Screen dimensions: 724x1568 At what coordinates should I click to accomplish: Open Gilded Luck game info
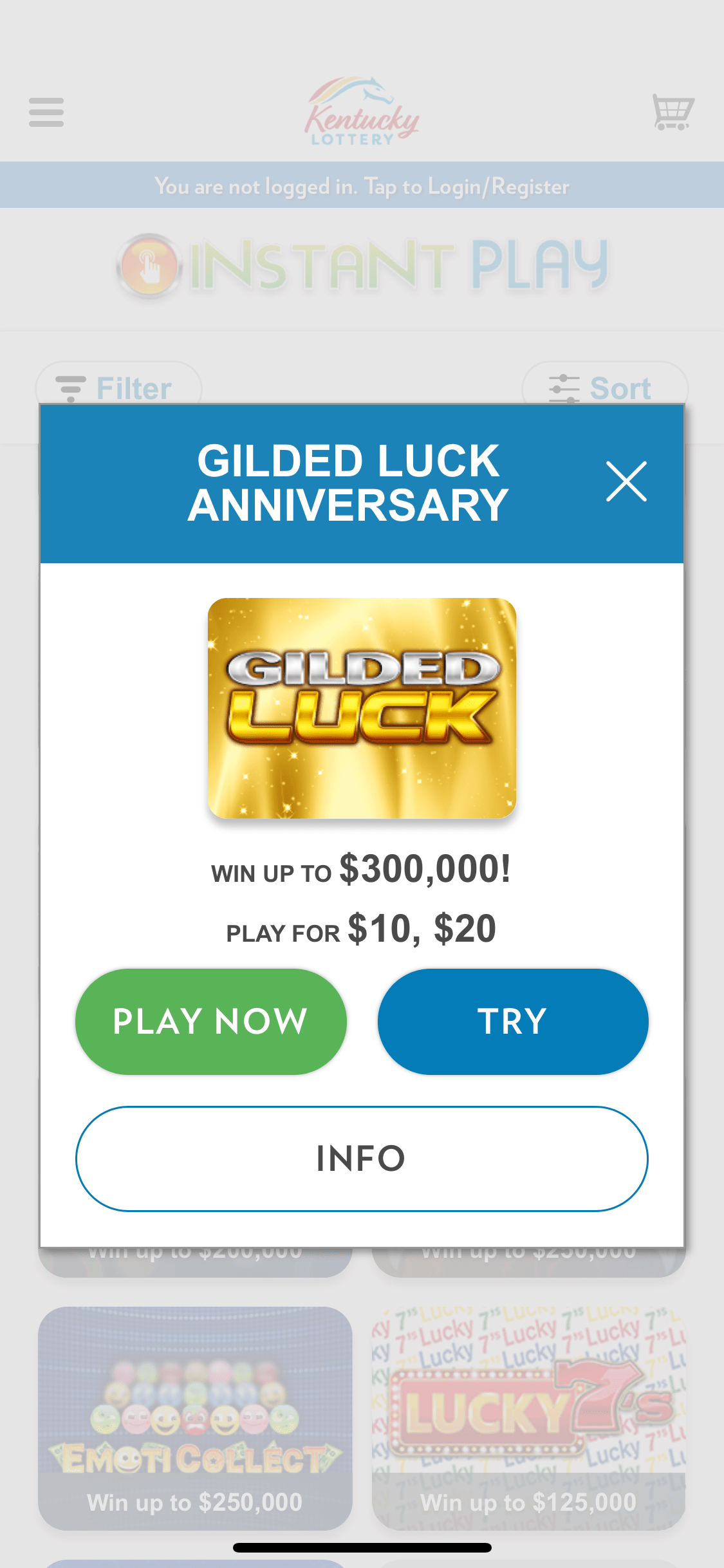[362, 1159]
